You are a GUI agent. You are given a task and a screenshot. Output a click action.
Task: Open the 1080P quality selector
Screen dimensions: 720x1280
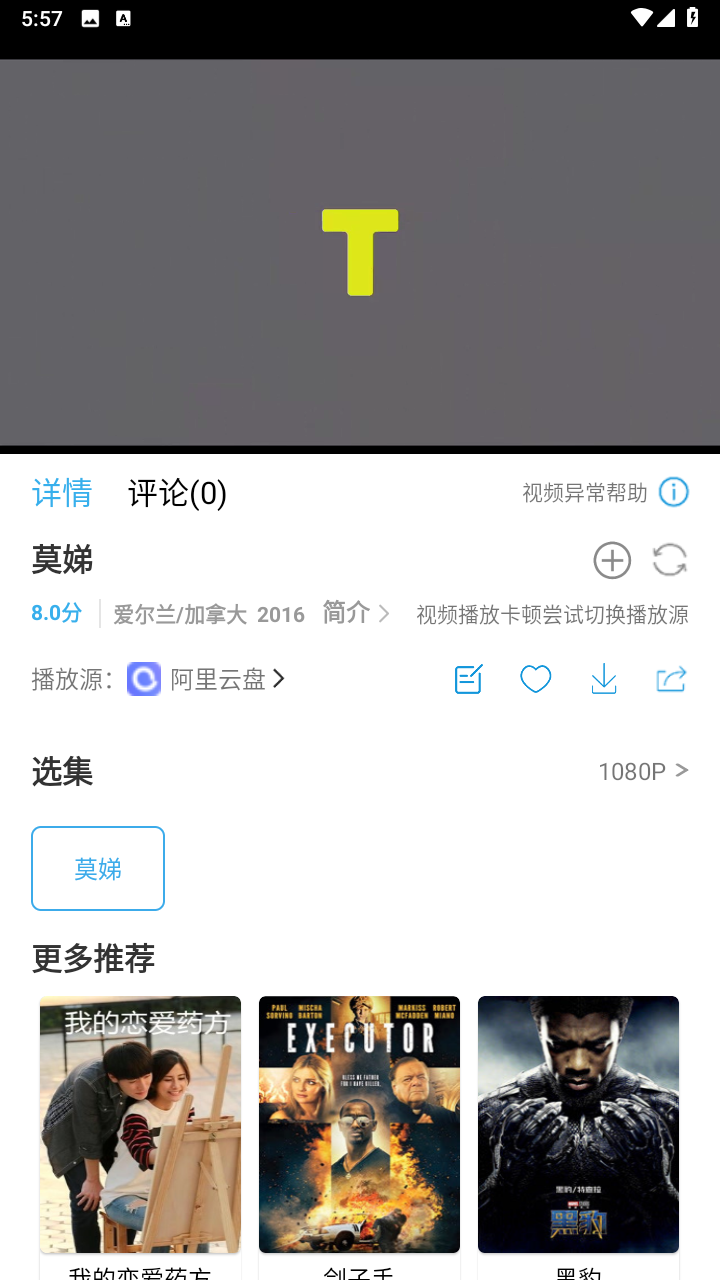click(x=643, y=770)
